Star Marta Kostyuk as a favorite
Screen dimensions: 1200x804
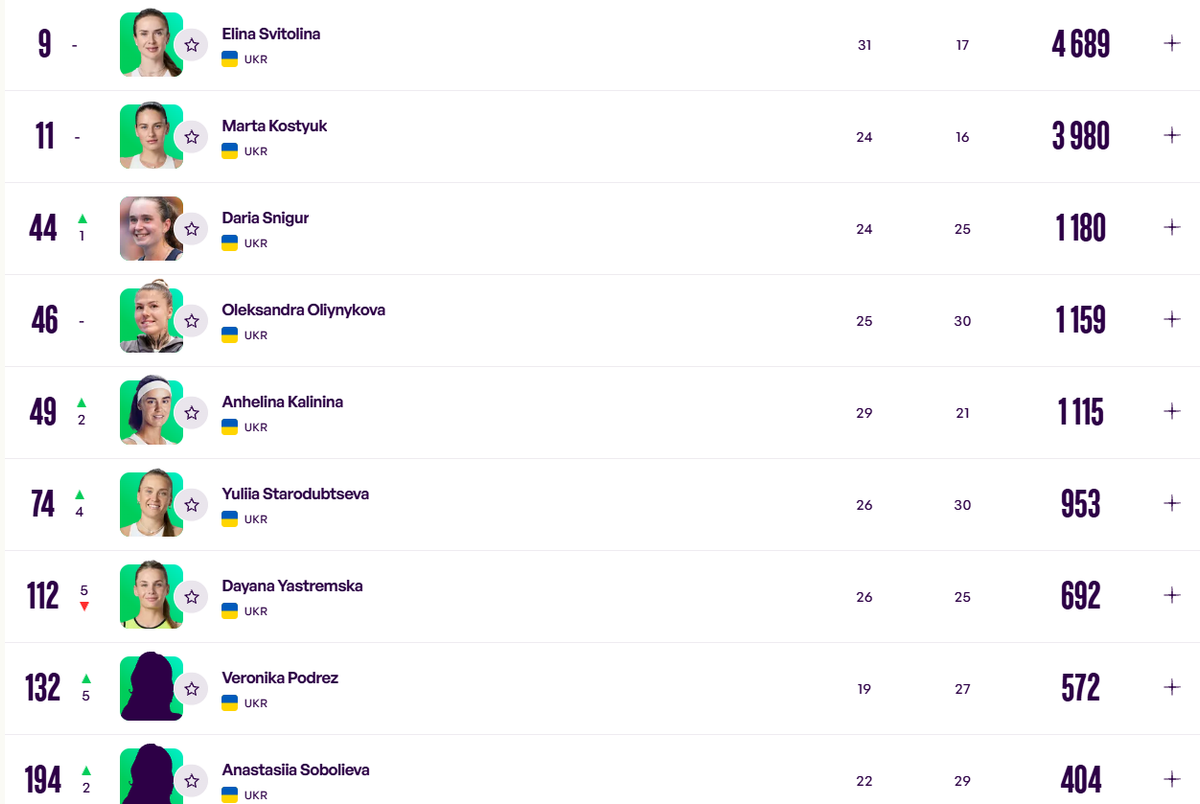click(191, 137)
